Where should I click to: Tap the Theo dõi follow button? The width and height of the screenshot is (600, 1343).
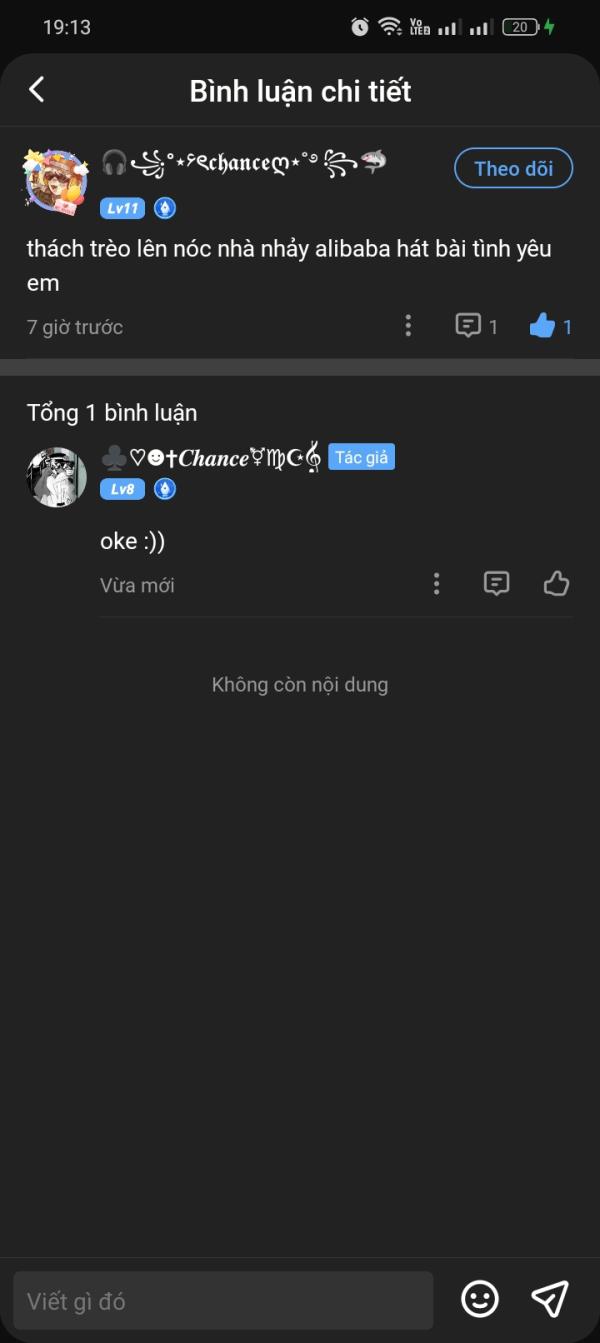pos(513,168)
